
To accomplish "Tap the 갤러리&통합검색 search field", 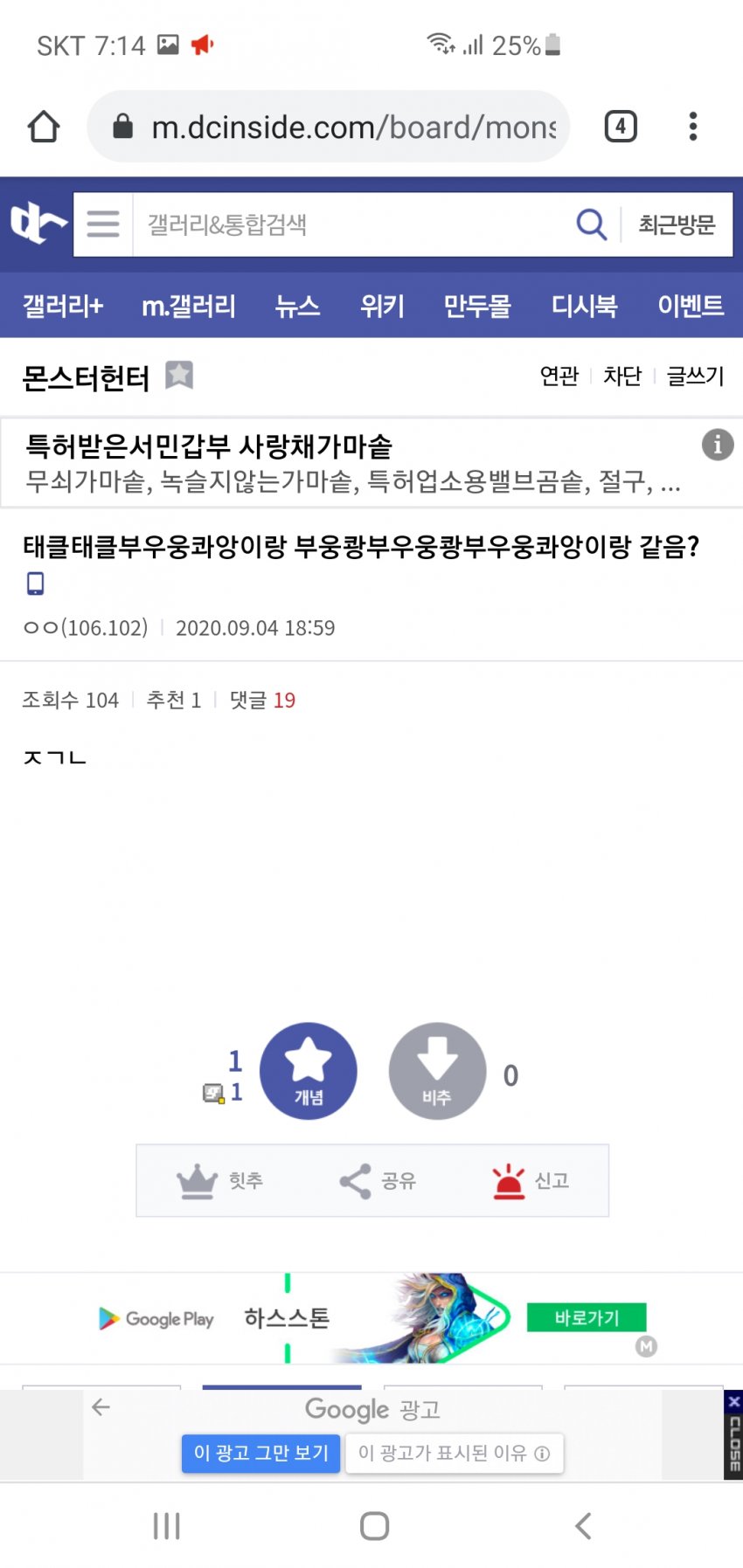I will tap(350, 224).
